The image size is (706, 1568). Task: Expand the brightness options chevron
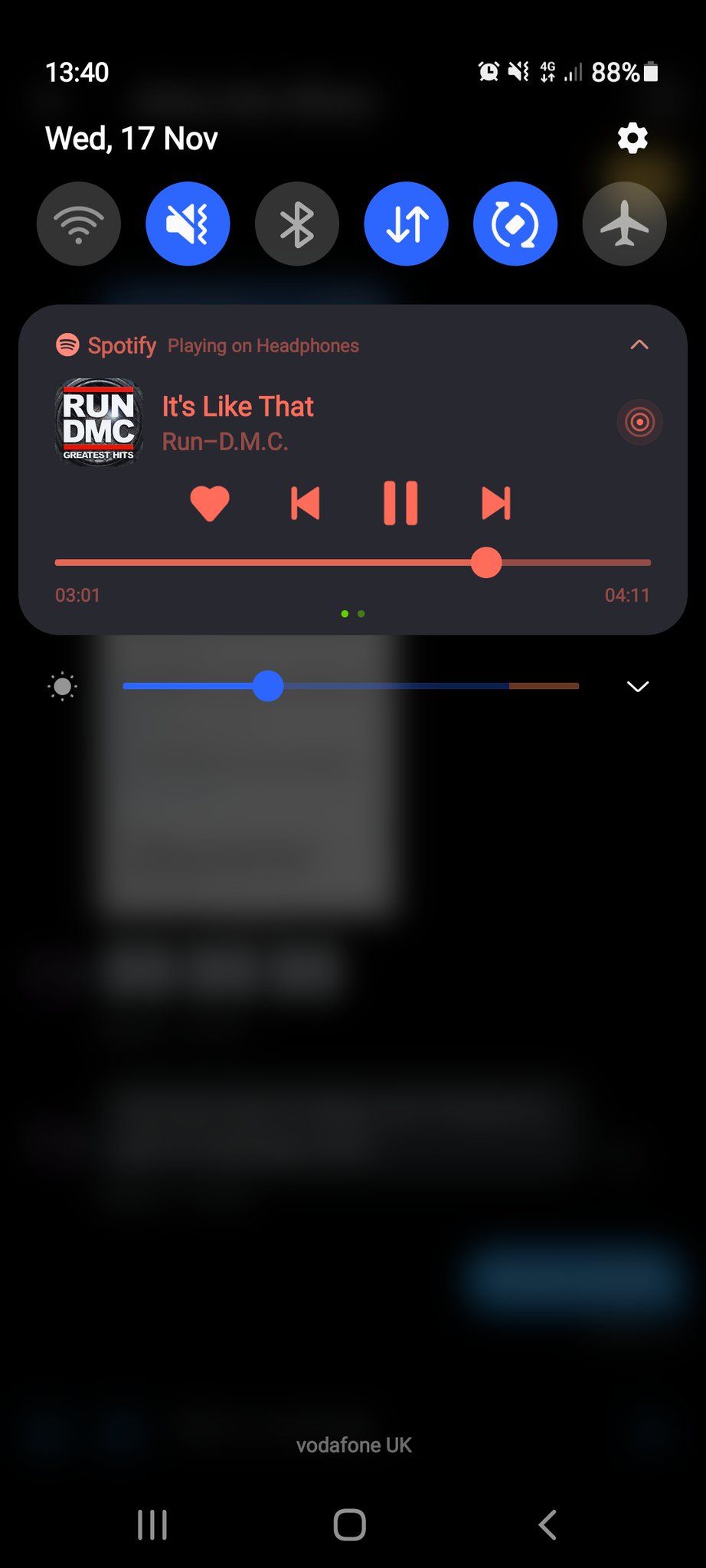coord(638,686)
